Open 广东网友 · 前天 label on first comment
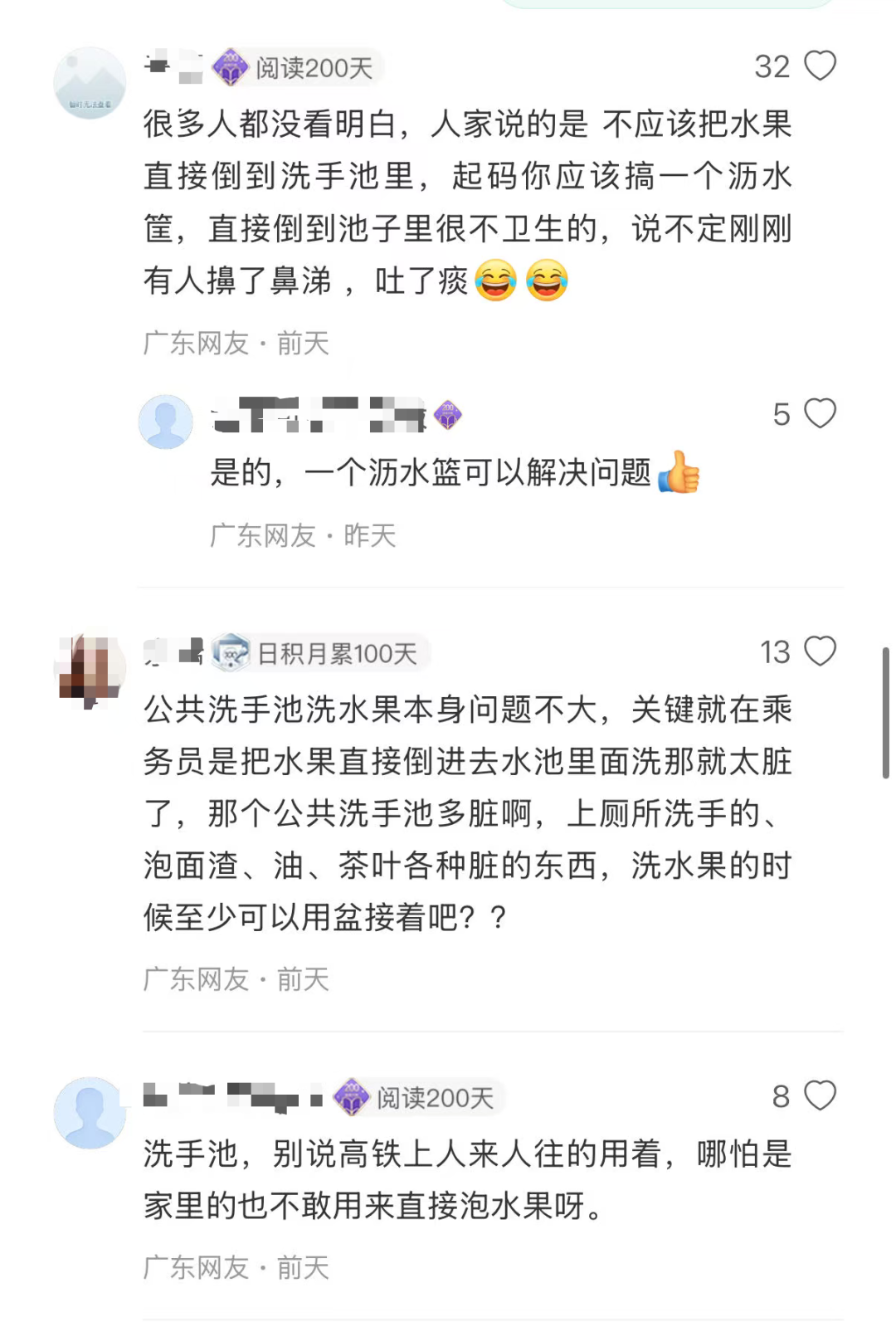 pyautogui.click(x=236, y=344)
